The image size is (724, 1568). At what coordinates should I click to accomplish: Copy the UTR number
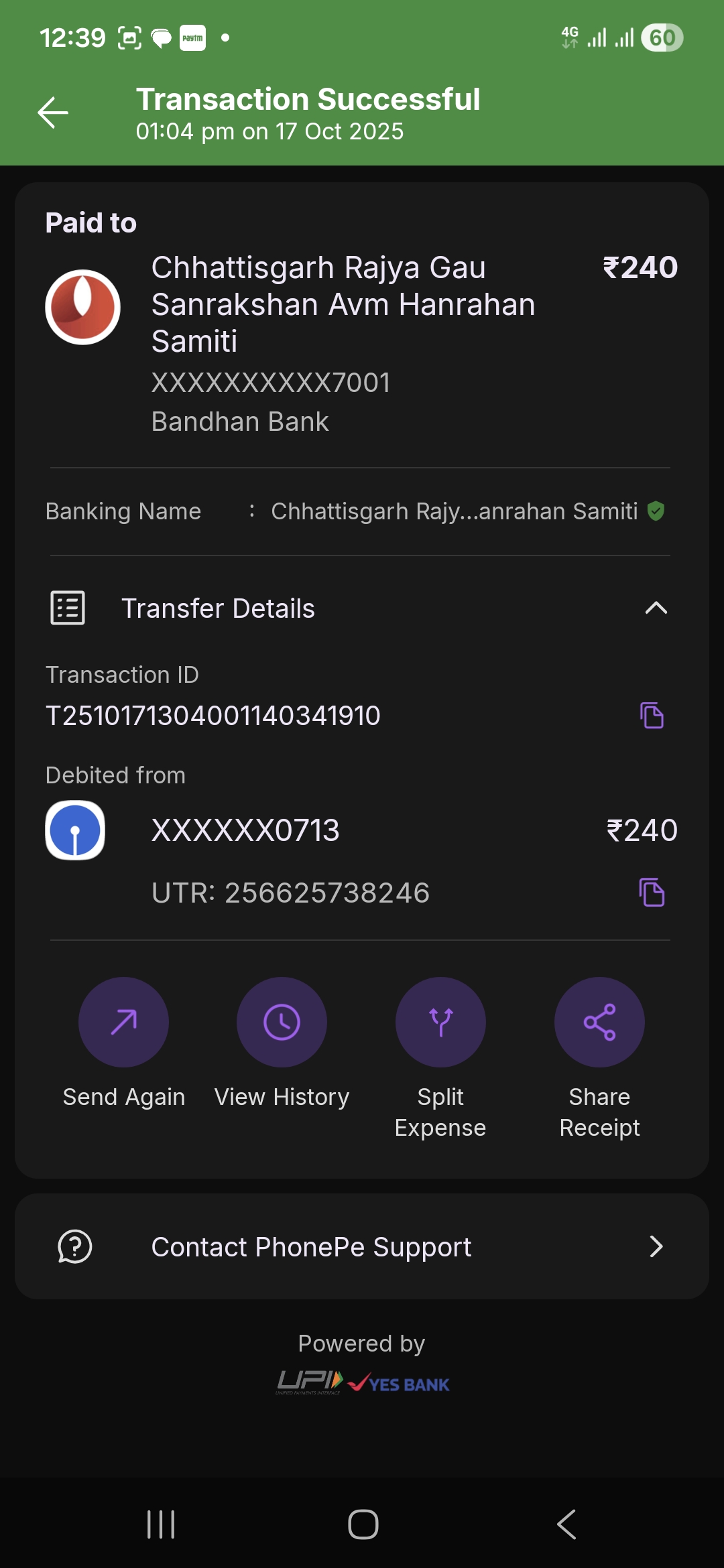[x=651, y=893]
